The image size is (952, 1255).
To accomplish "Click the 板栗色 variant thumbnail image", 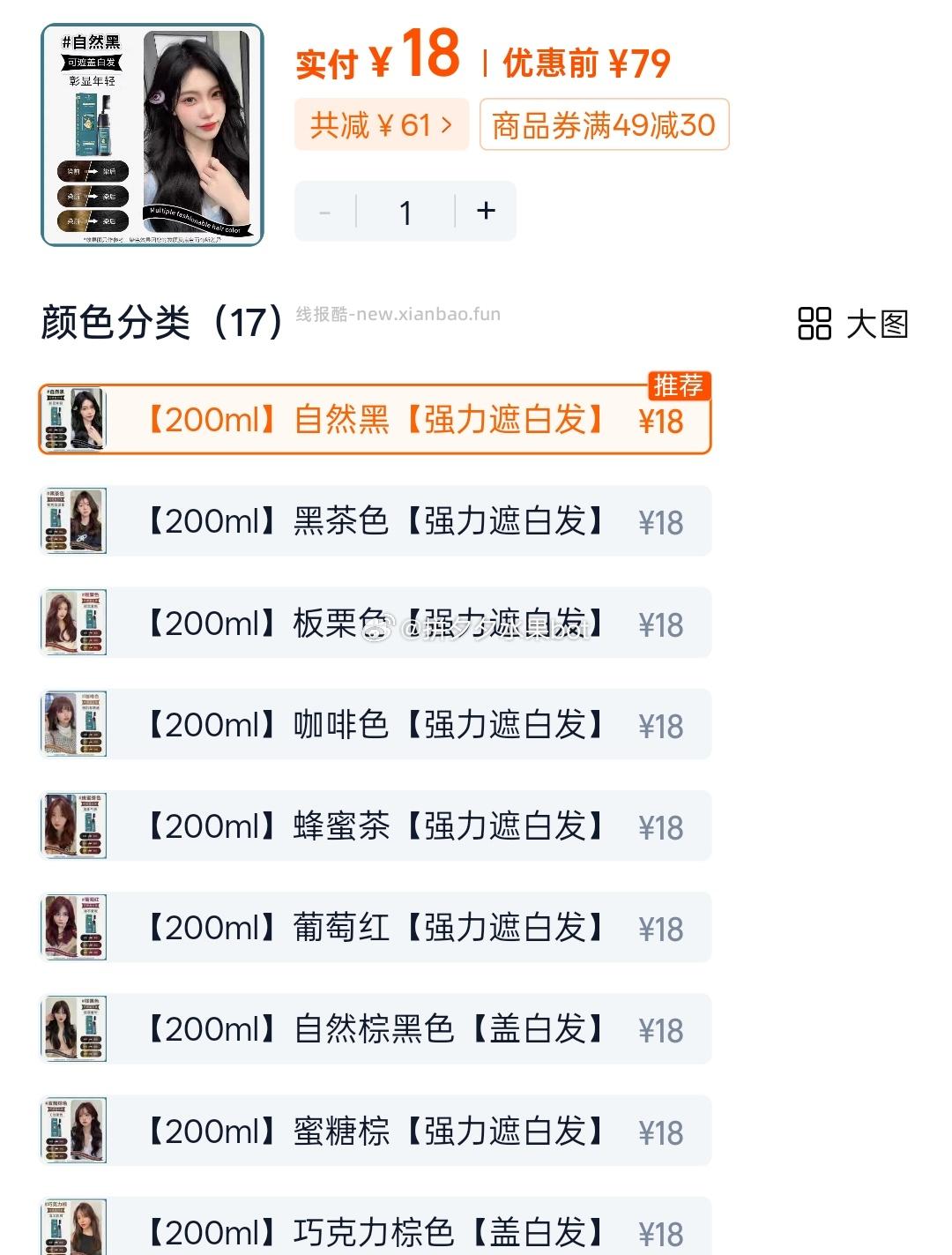I will click(75, 624).
